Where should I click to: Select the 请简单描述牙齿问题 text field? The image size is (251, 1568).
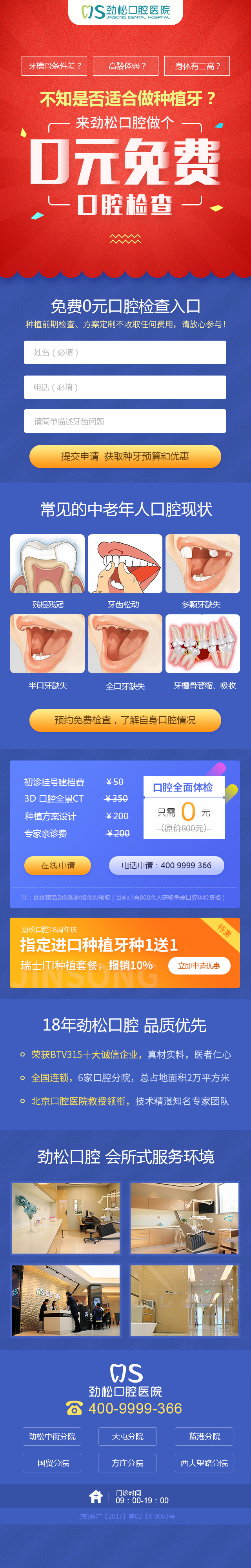tap(125, 421)
